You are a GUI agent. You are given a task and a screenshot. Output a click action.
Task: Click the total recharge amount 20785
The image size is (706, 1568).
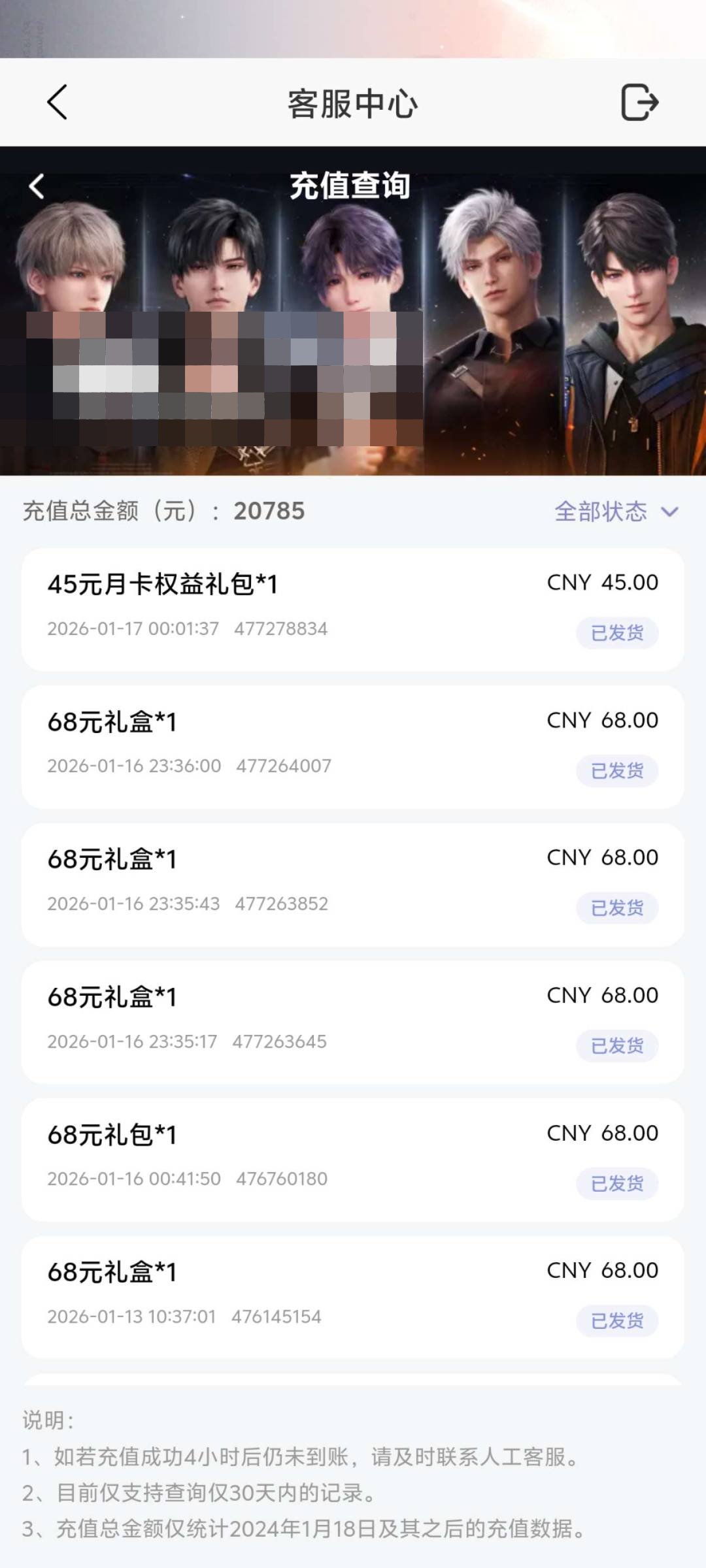269,512
